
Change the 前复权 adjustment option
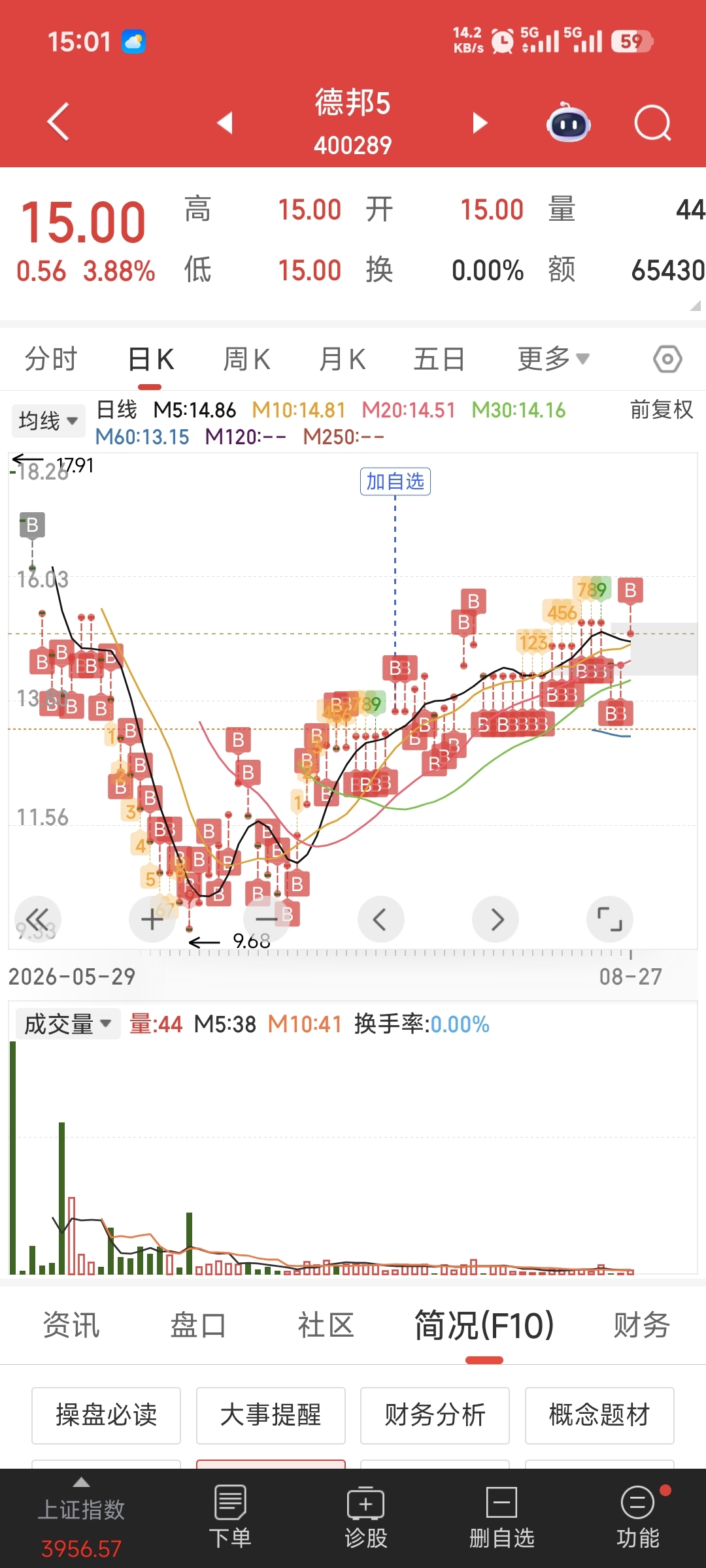pyautogui.click(x=662, y=410)
